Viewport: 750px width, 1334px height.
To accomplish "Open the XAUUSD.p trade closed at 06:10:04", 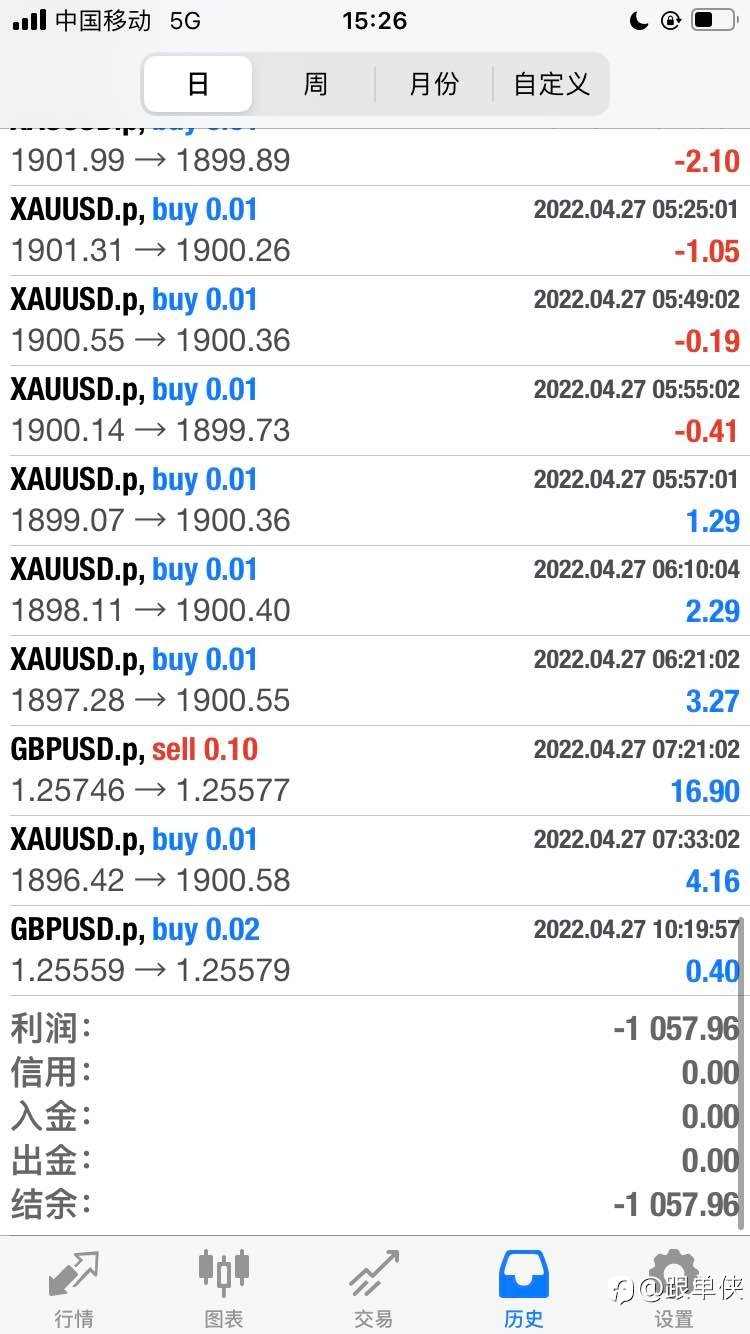I will [375, 591].
